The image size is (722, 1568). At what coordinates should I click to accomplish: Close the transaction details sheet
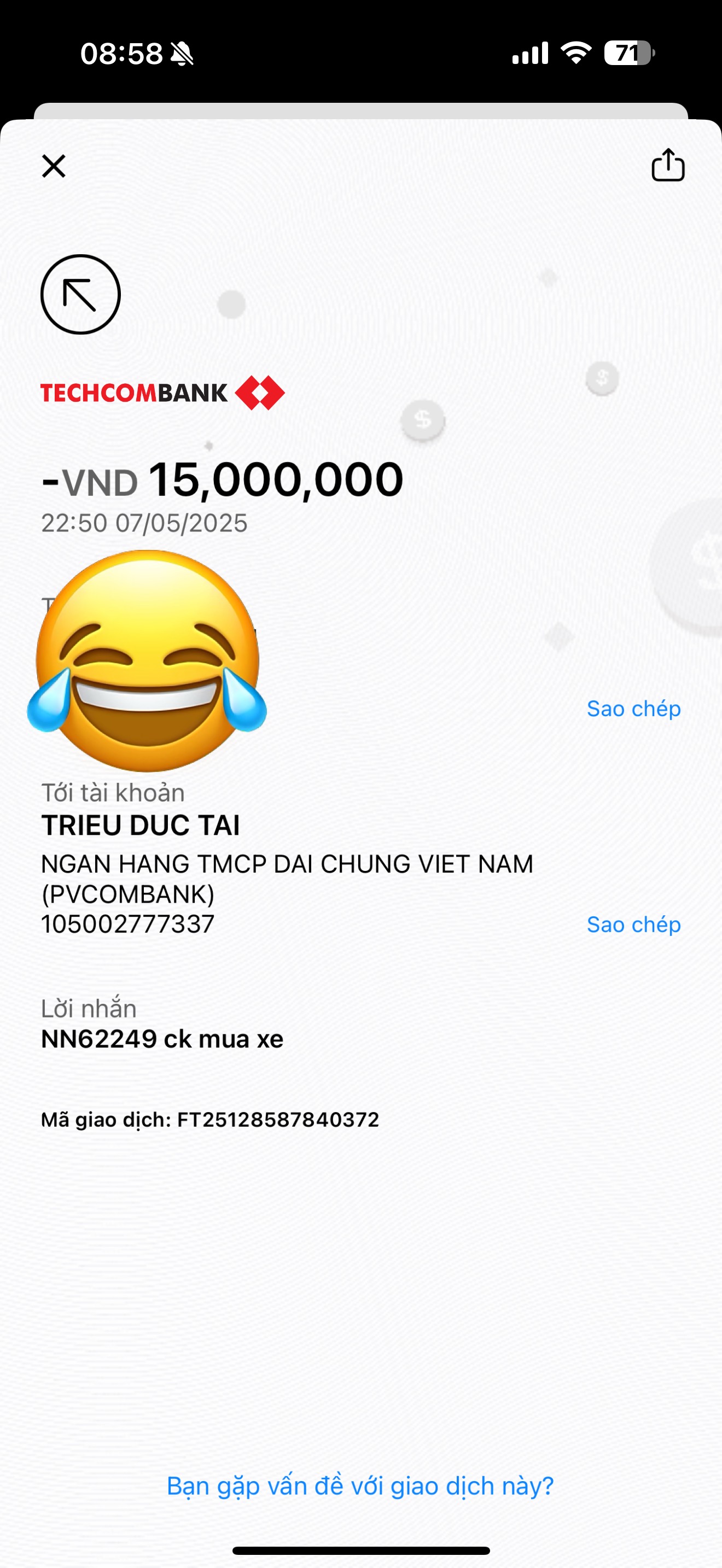tap(54, 166)
